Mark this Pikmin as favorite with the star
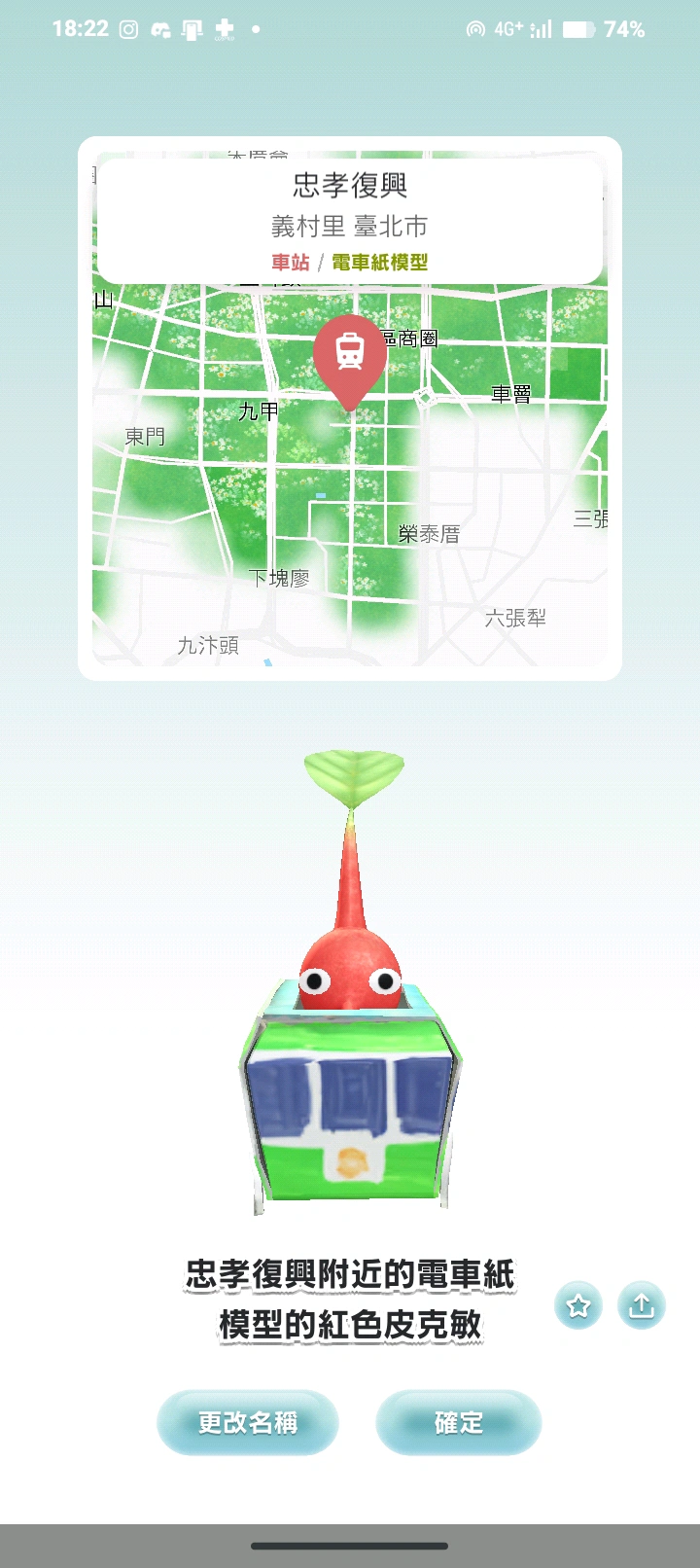 click(578, 1305)
